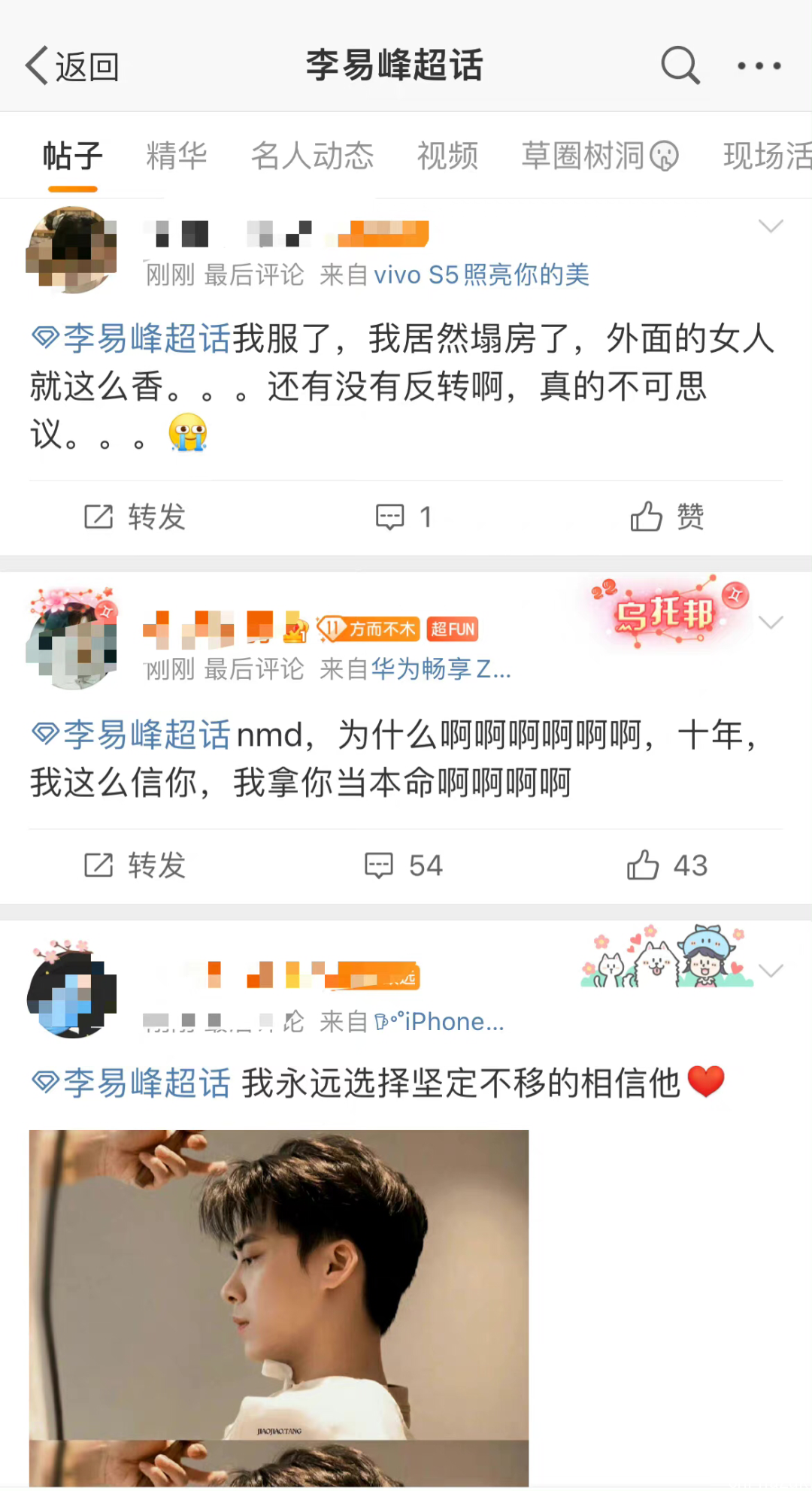Tap the vivo S5照亮你的美 source link
Screen dimensions: 812x1491
coord(481,275)
